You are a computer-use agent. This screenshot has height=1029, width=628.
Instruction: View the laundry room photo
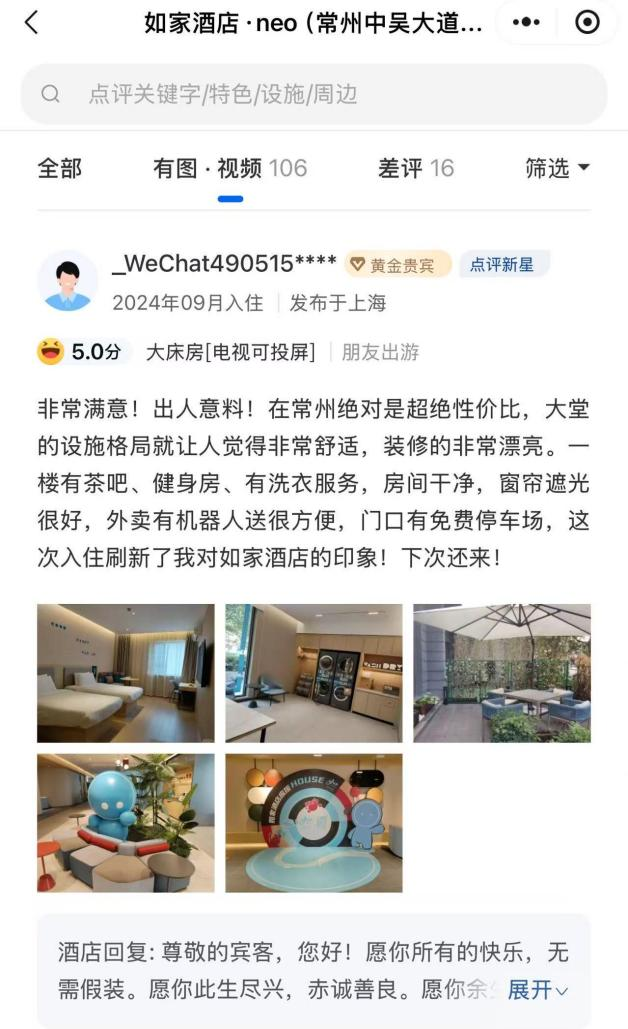point(313,673)
